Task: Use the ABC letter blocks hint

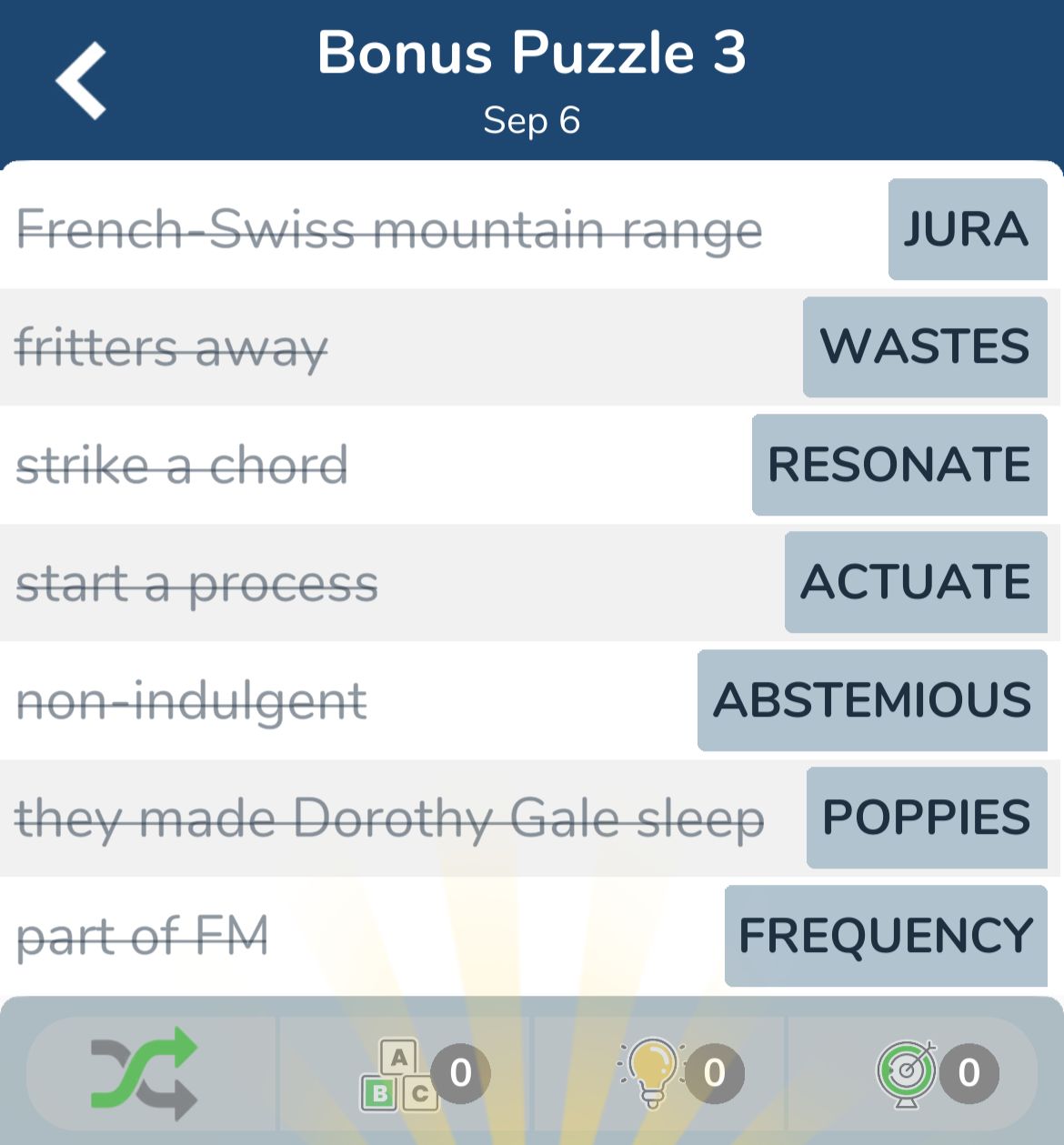Action: tap(401, 1074)
